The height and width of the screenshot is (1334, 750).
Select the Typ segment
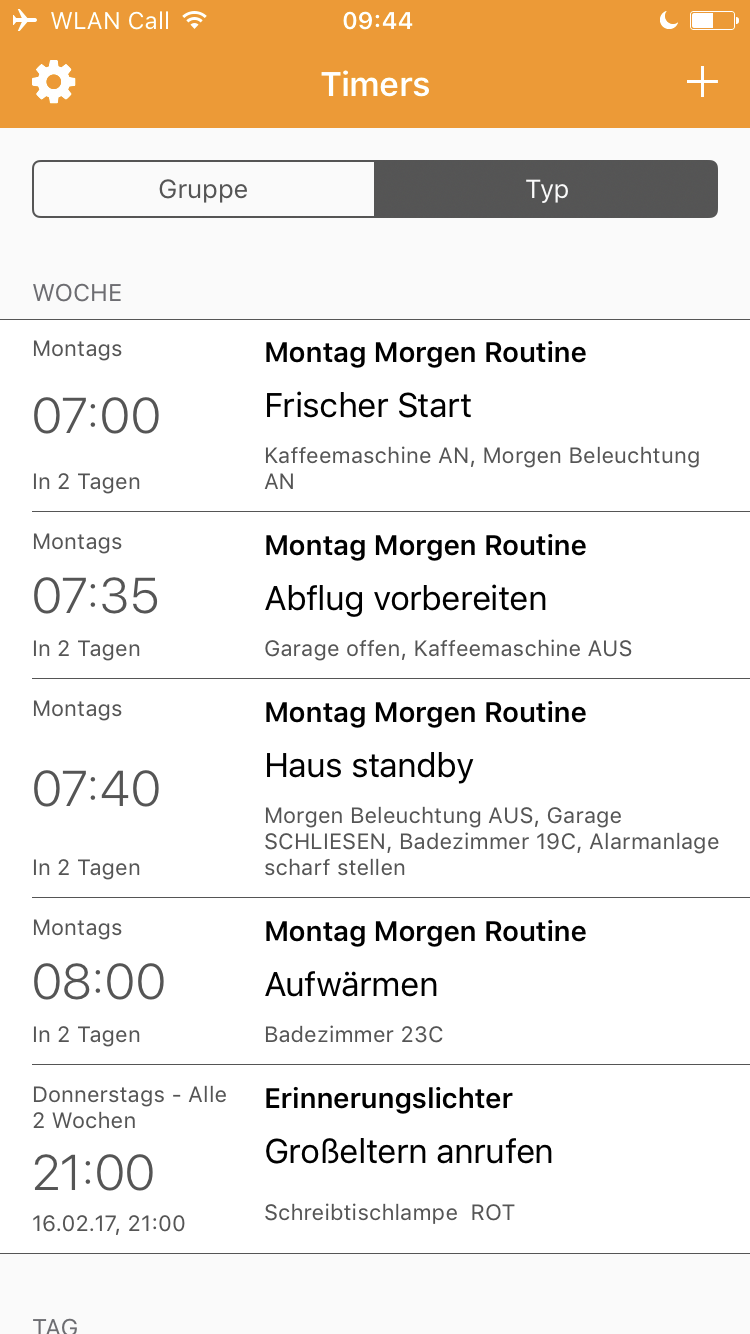point(546,189)
